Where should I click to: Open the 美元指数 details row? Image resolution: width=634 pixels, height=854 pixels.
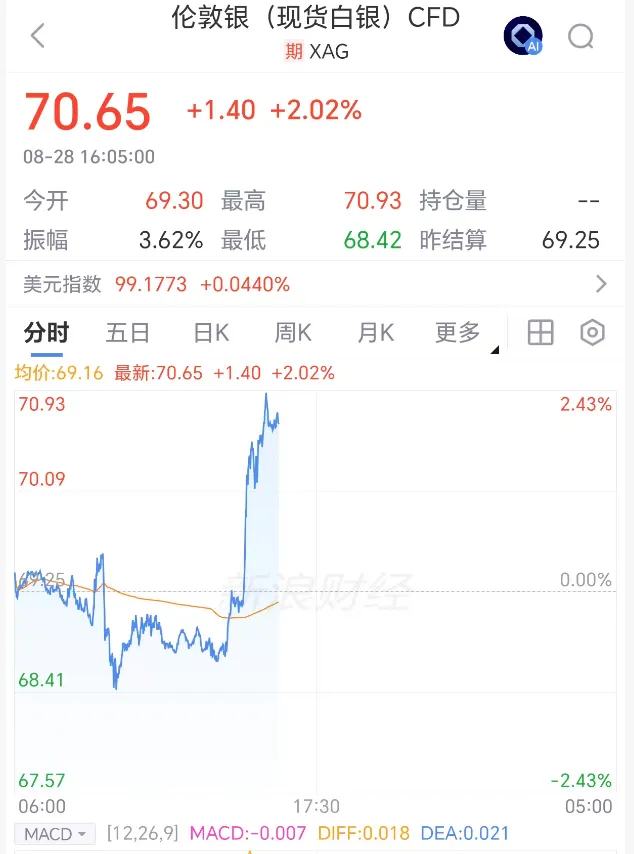pos(316,284)
